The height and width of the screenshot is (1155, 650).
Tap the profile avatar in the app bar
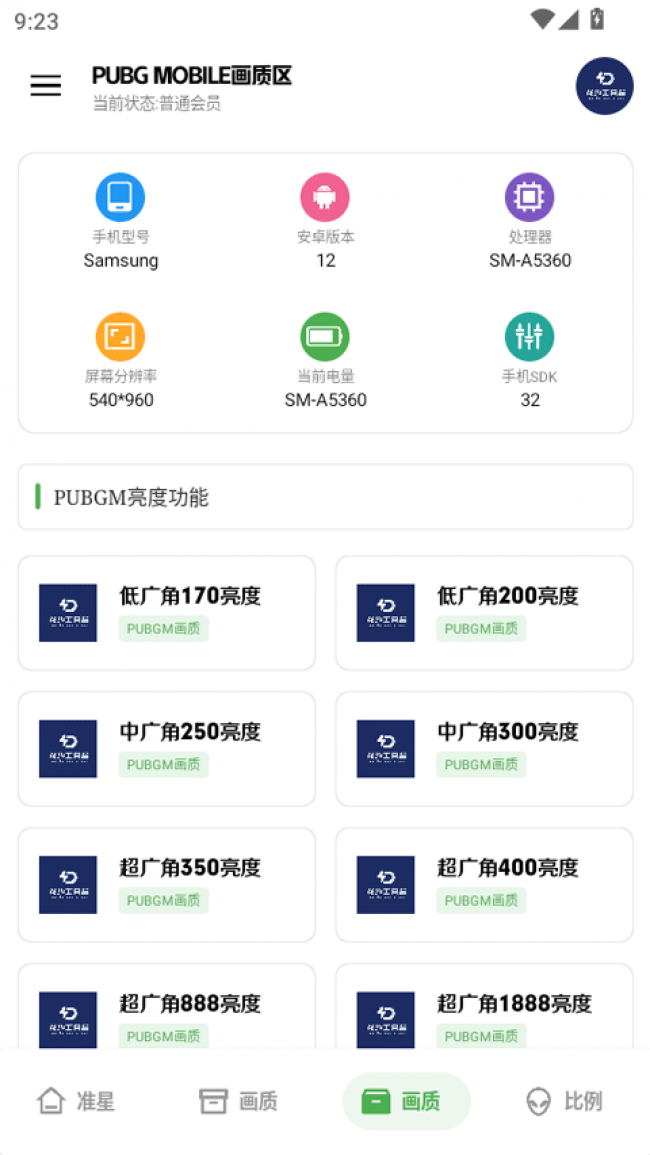604,86
